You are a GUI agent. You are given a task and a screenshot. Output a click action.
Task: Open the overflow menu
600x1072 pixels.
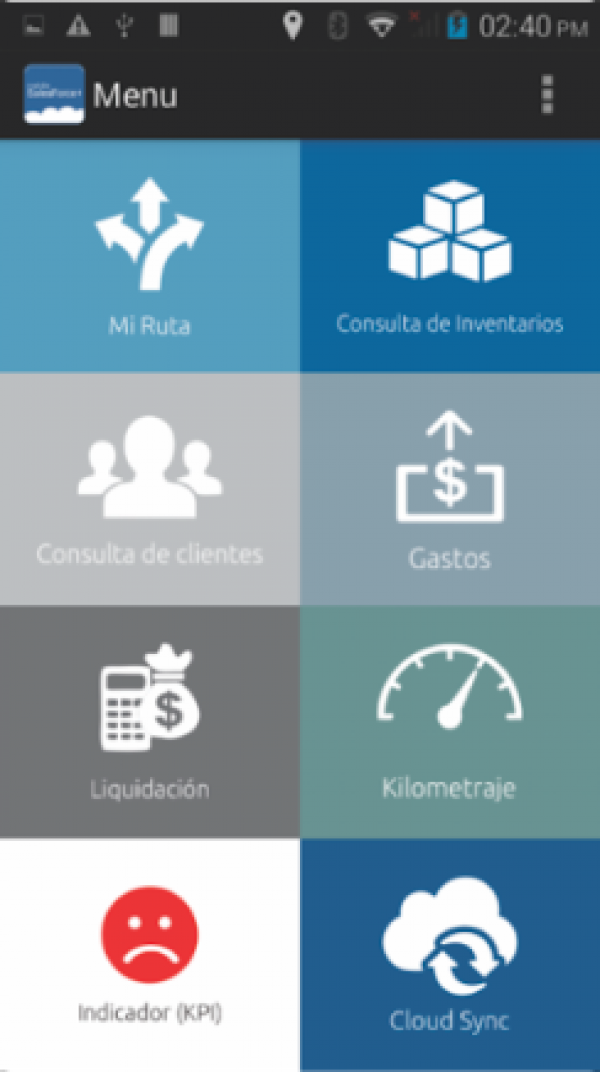pyautogui.click(x=547, y=94)
